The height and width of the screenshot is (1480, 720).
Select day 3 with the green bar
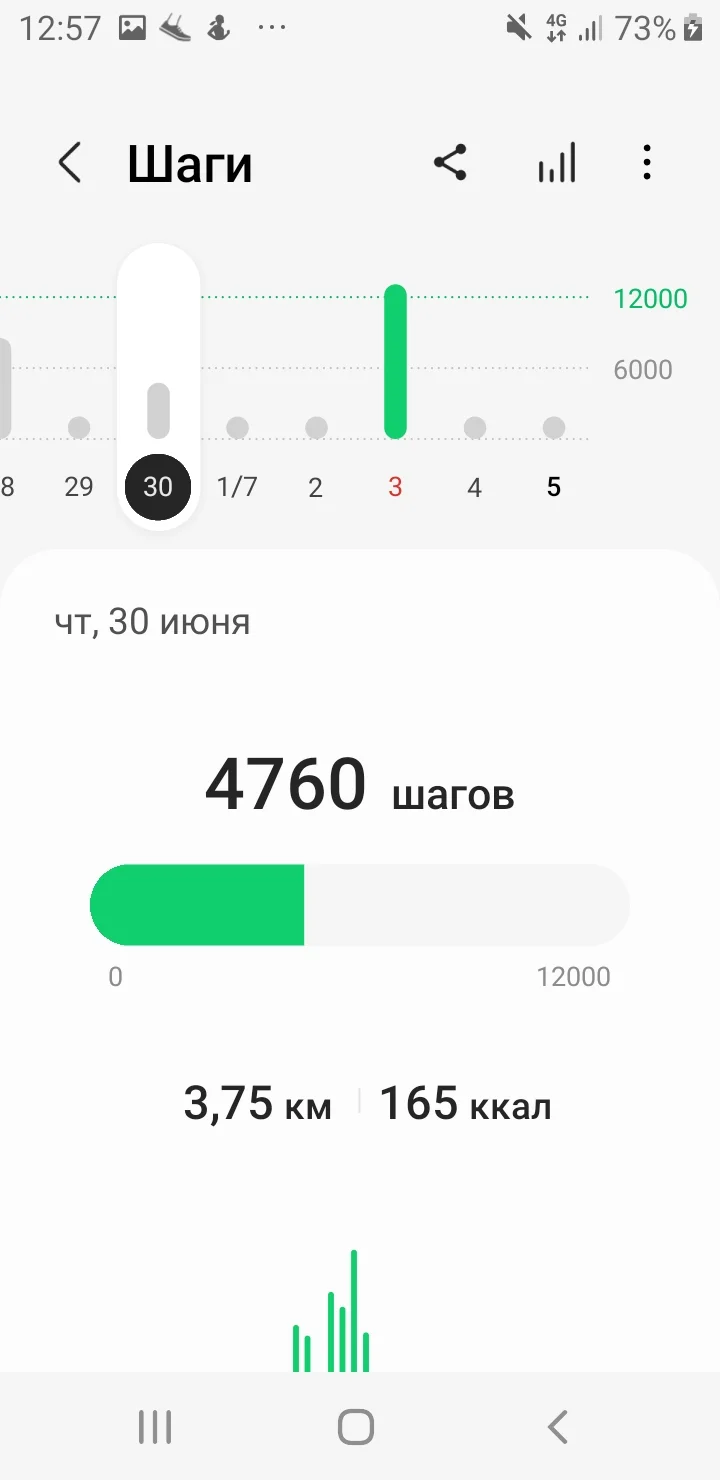coord(395,487)
